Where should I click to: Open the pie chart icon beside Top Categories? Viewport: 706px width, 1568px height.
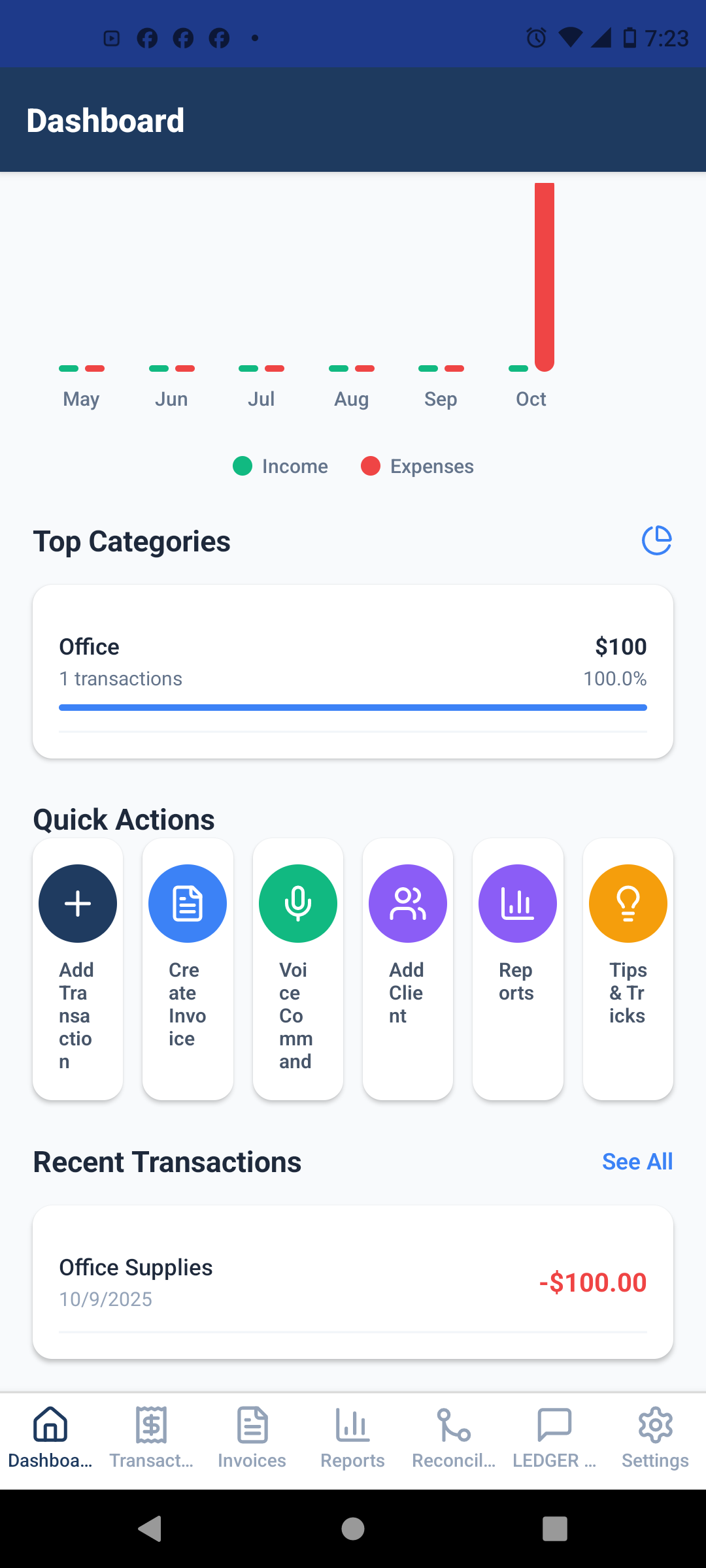pos(656,541)
